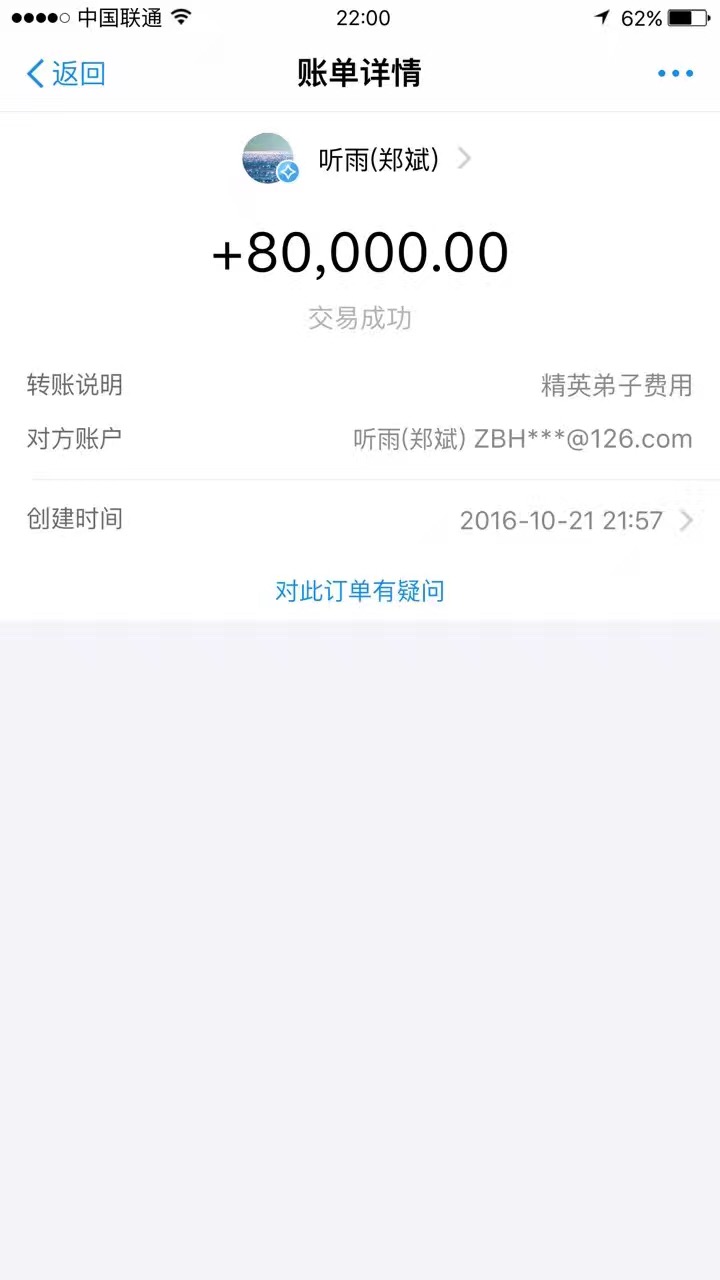Expand the 创建时间 details row
The image size is (720, 1280).
[360, 520]
